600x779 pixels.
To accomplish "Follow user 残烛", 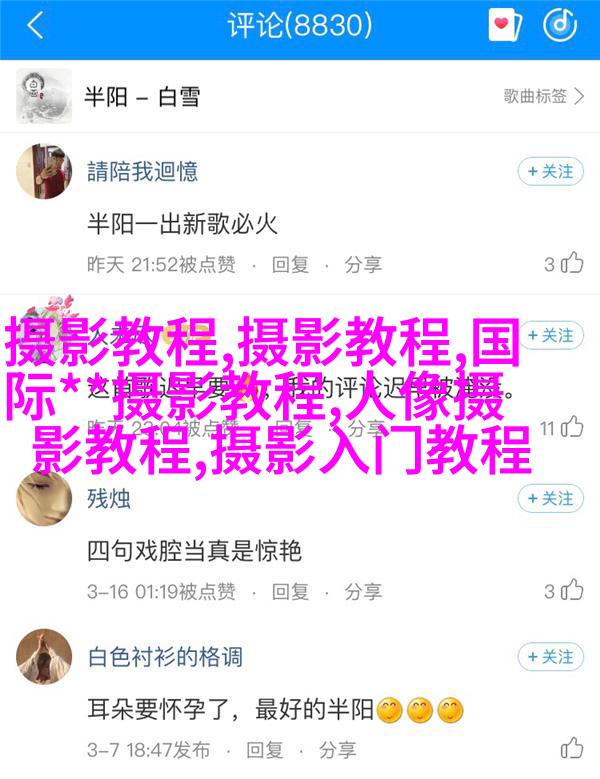I will click(x=549, y=497).
